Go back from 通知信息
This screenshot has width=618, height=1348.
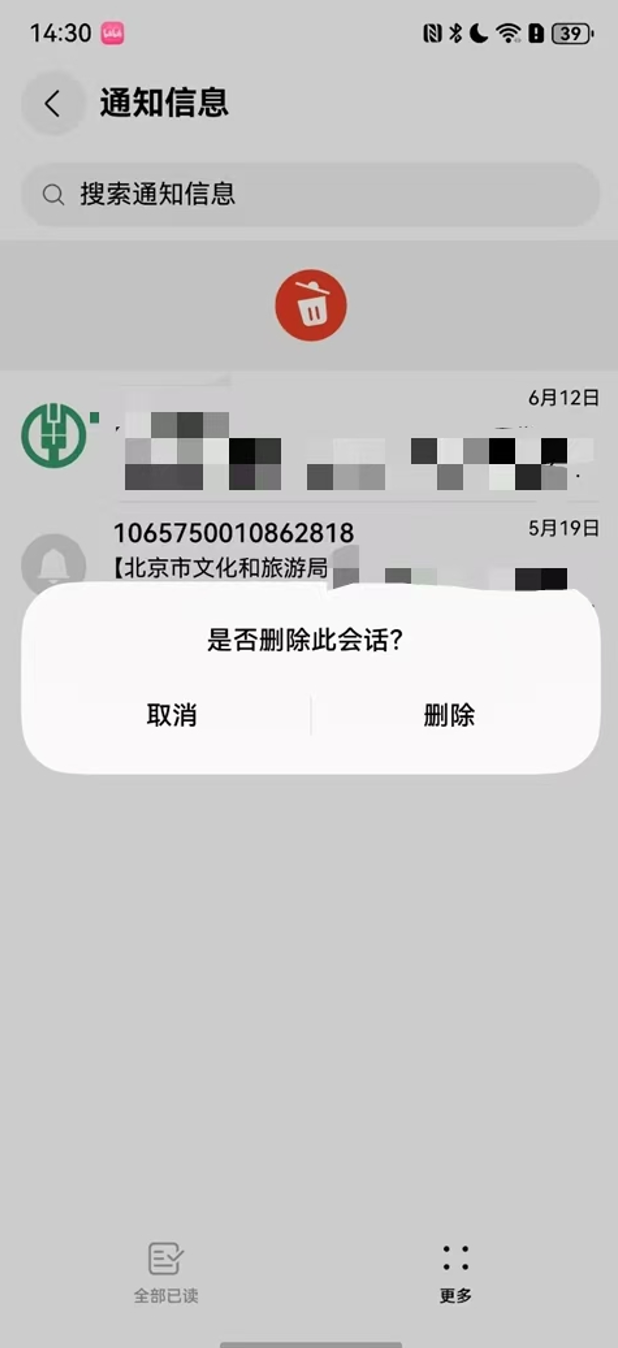pos(52,103)
